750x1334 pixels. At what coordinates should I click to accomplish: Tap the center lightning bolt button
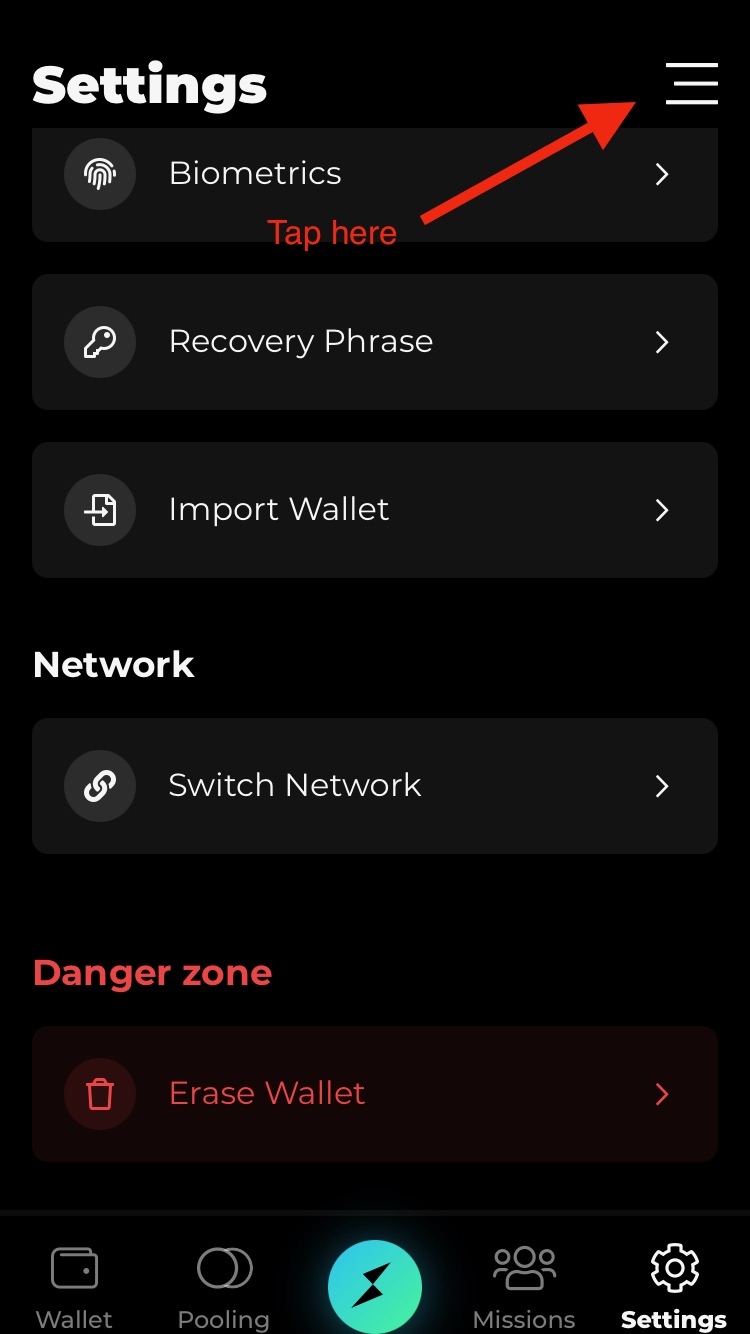pyautogui.click(x=375, y=1286)
